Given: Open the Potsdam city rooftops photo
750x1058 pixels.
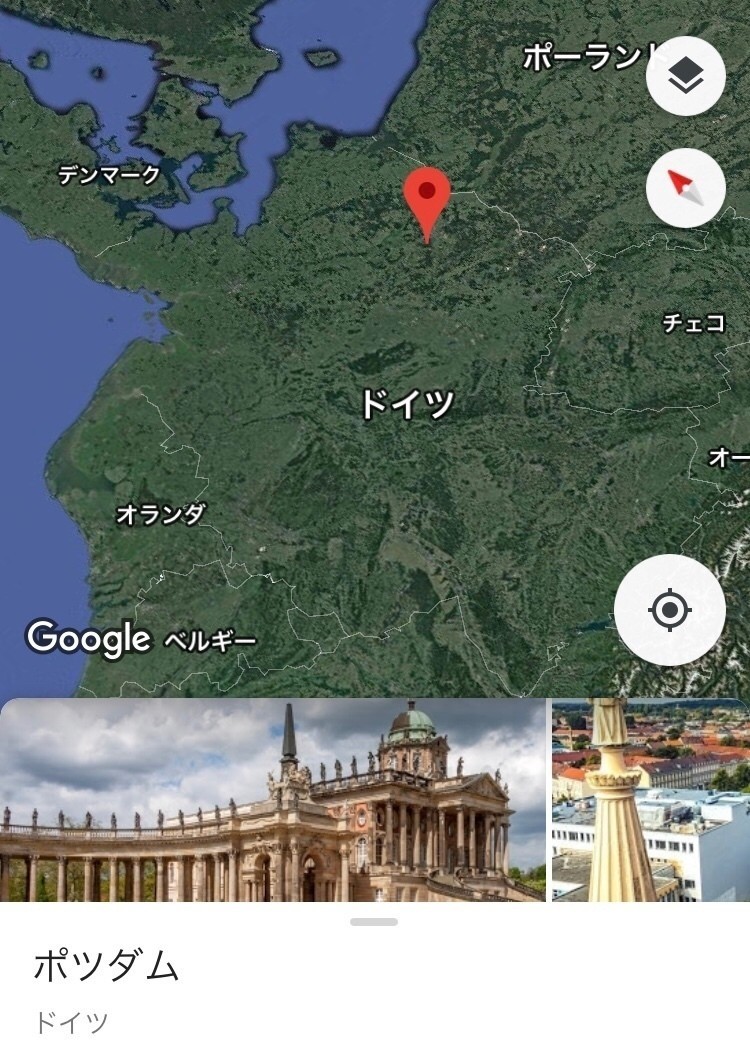Looking at the screenshot, I should coord(650,800).
